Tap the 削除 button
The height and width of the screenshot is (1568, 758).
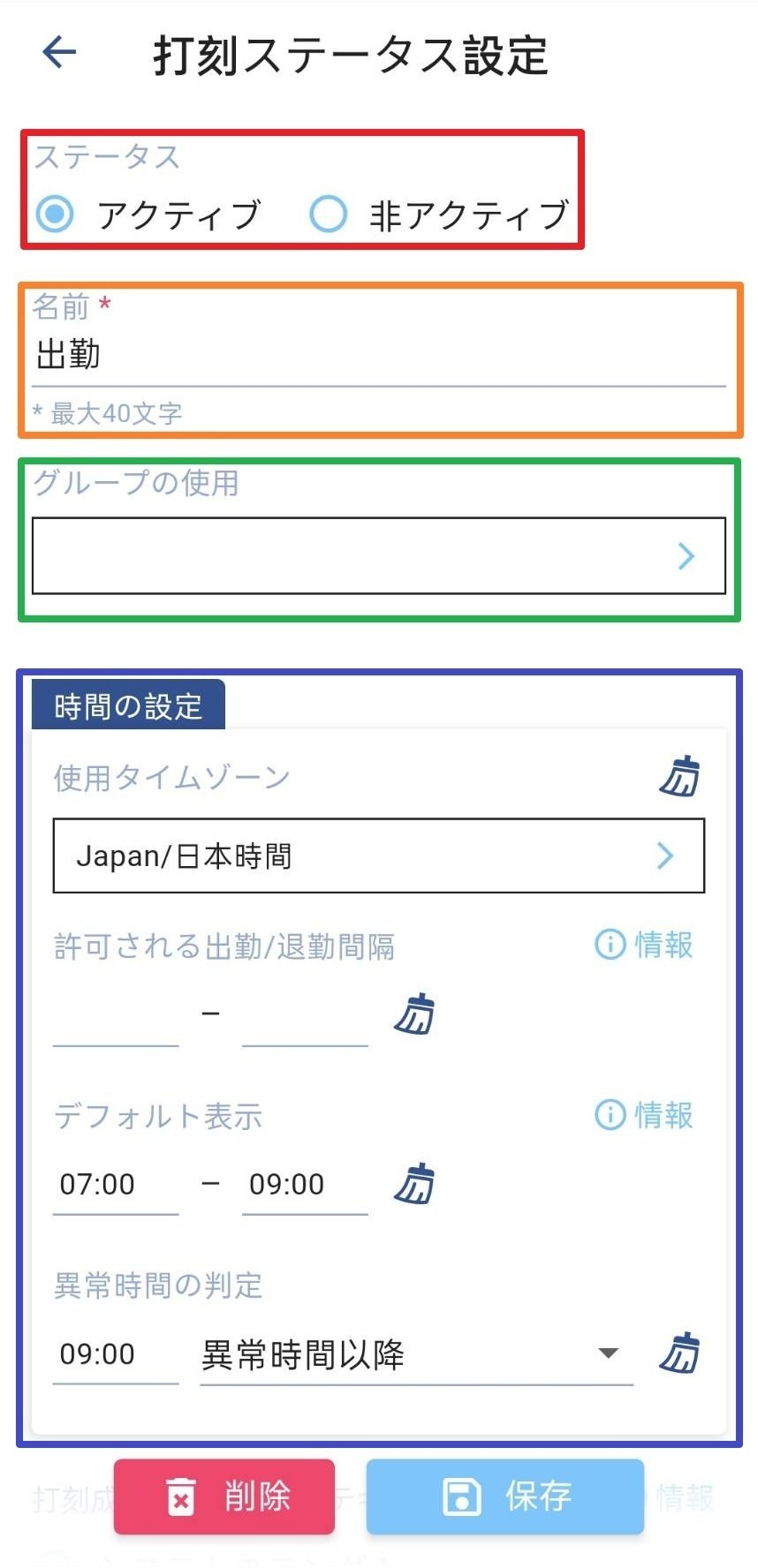[x=224, y=1496]
